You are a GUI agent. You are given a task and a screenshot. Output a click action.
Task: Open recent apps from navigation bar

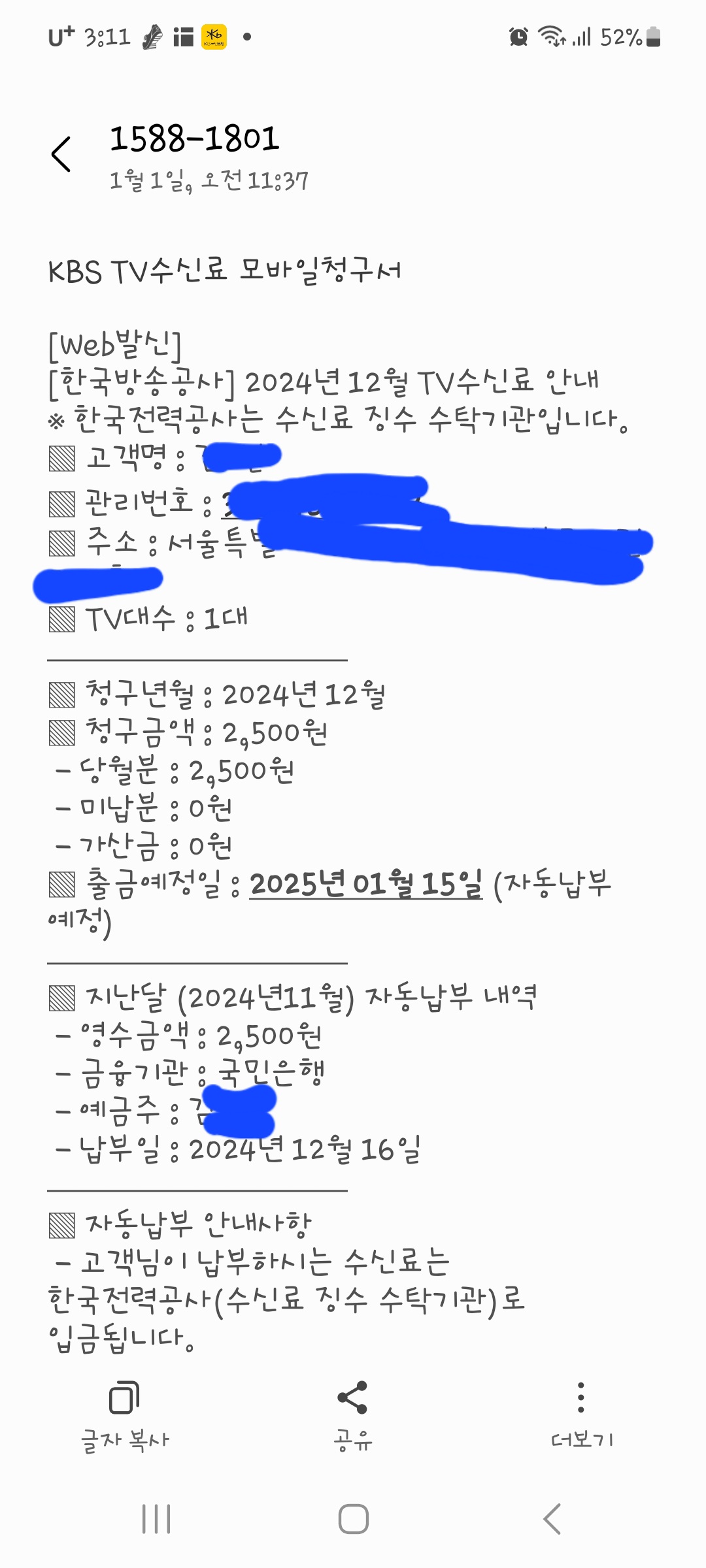156,1519
